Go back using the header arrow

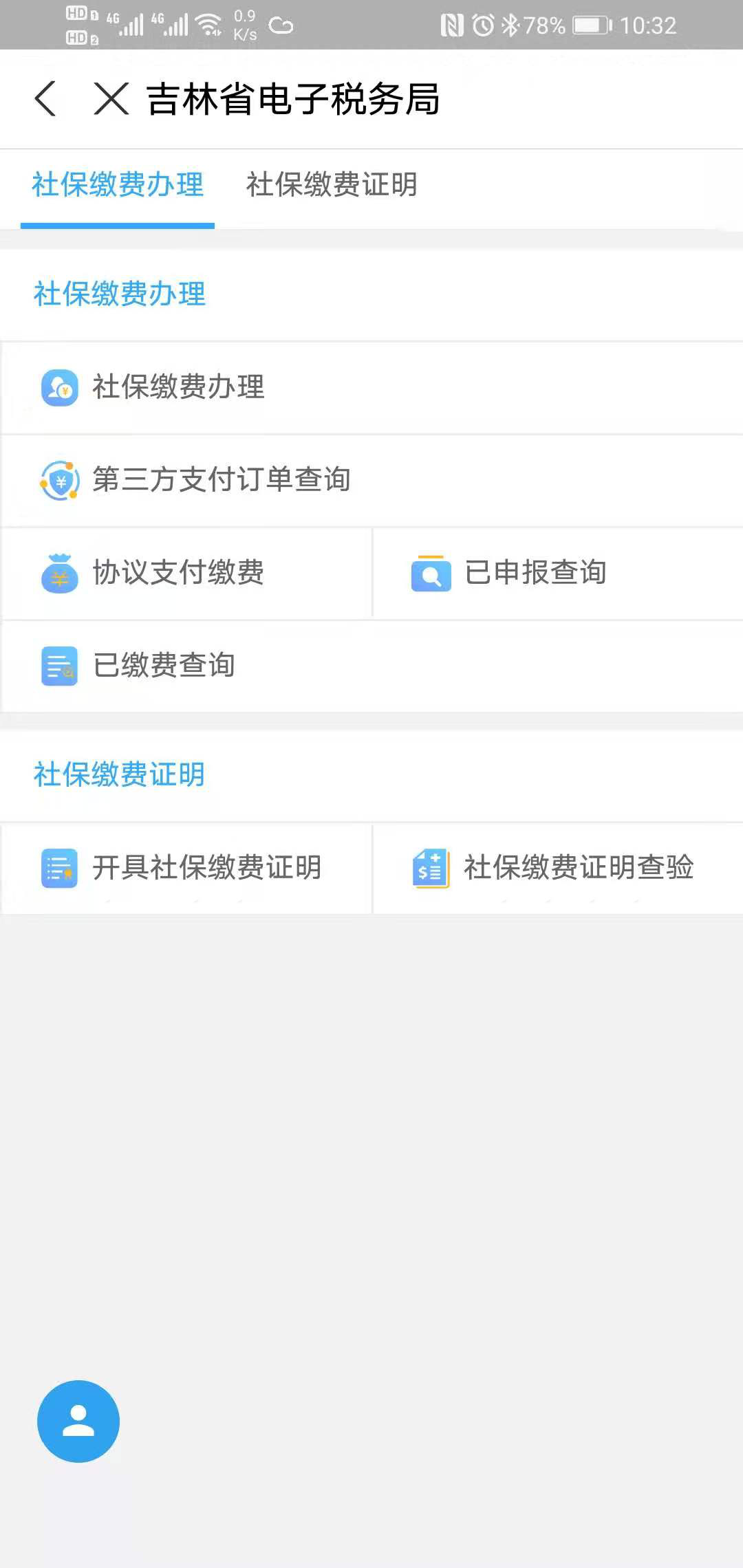(45, 98)
